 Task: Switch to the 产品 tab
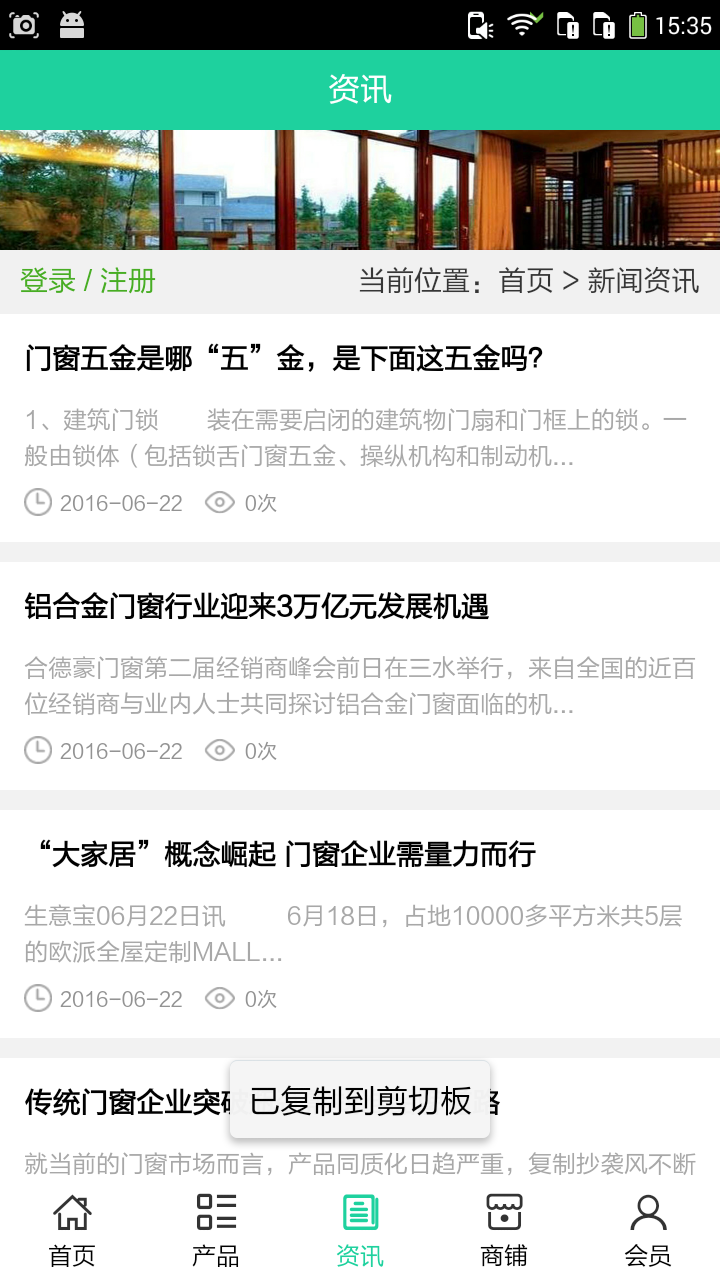[x=216, y=1230]
